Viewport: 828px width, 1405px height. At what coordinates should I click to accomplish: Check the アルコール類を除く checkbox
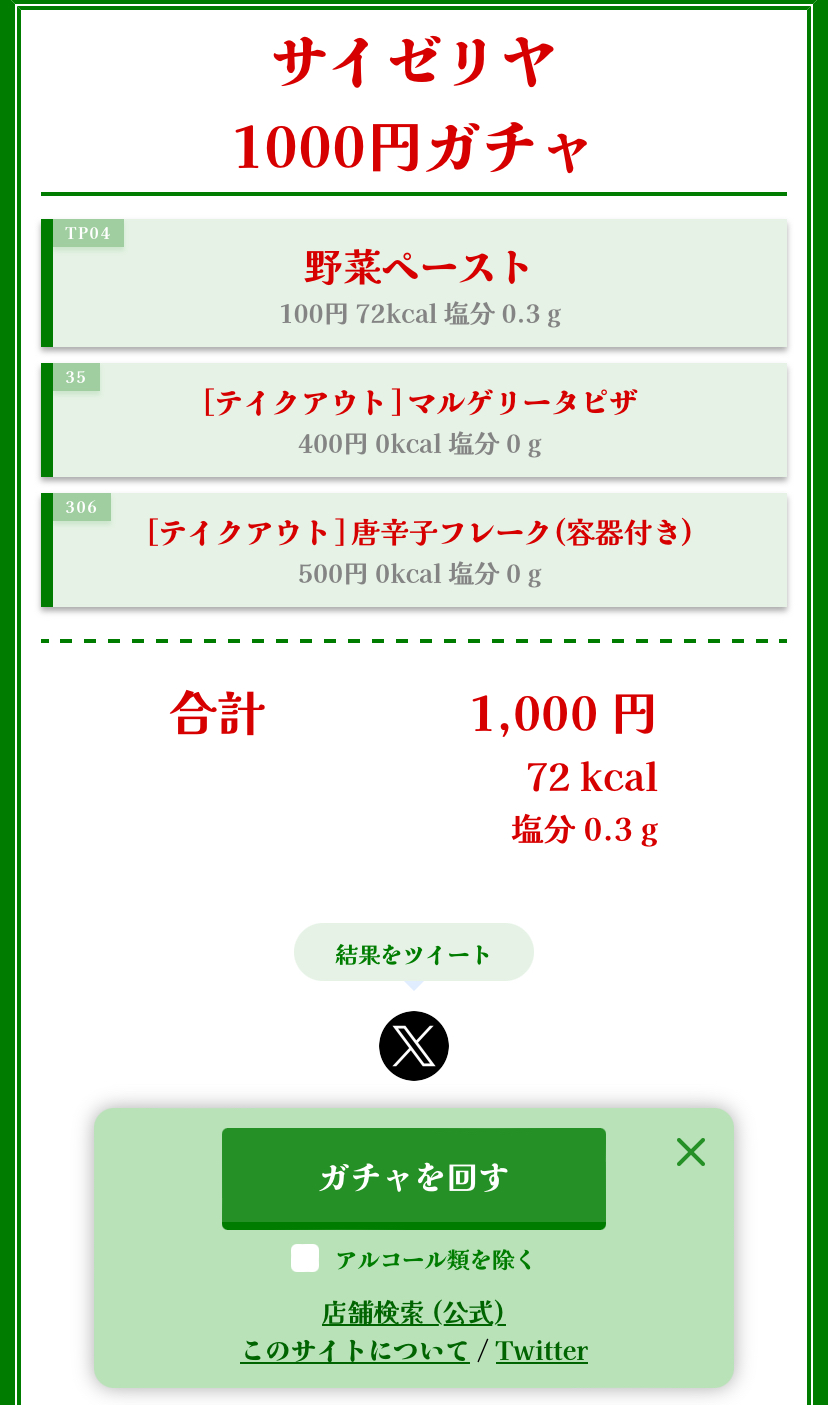(x=305, y=1258)
